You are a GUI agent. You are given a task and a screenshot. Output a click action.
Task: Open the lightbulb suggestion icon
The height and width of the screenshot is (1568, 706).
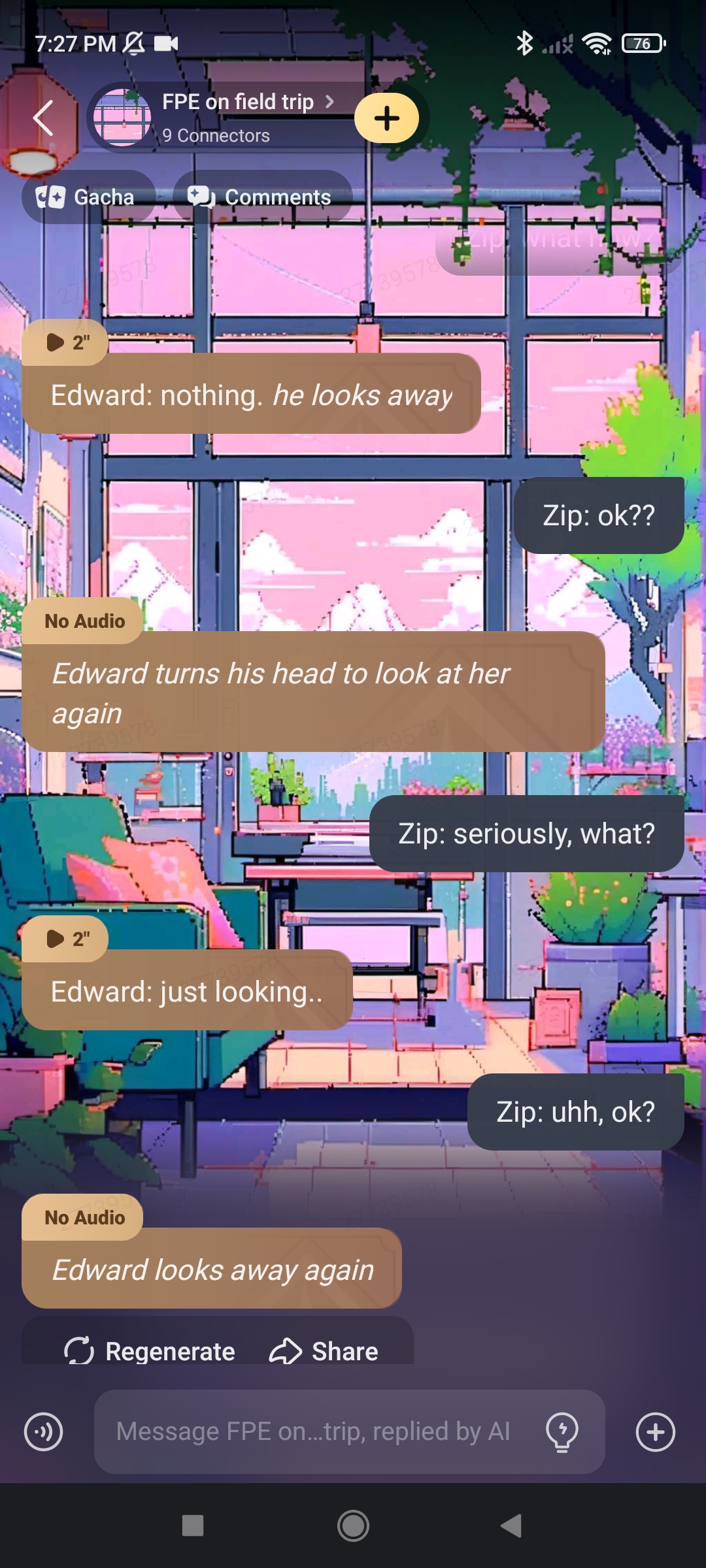[x=562, y=1431]
